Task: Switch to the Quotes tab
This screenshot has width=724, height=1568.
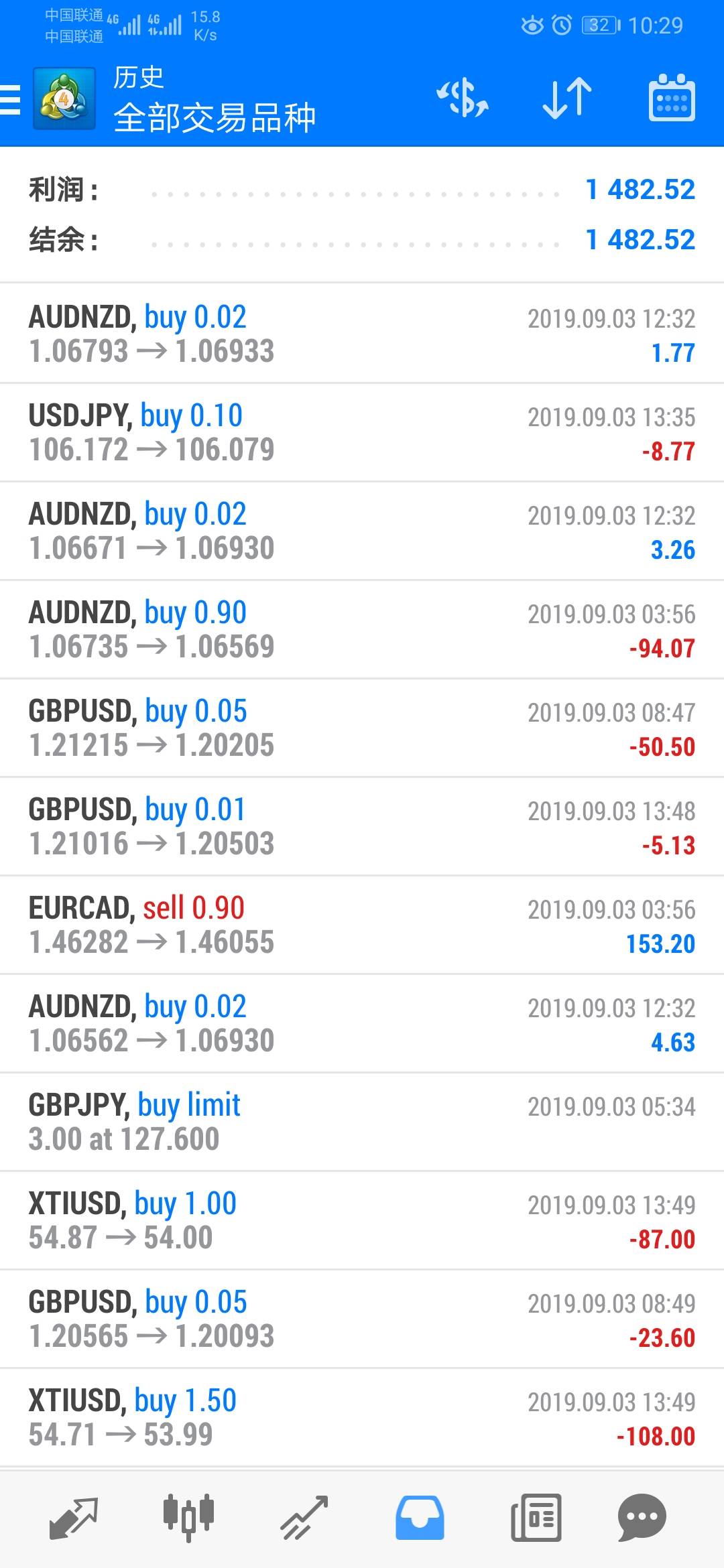Action: coord(74,1518)
